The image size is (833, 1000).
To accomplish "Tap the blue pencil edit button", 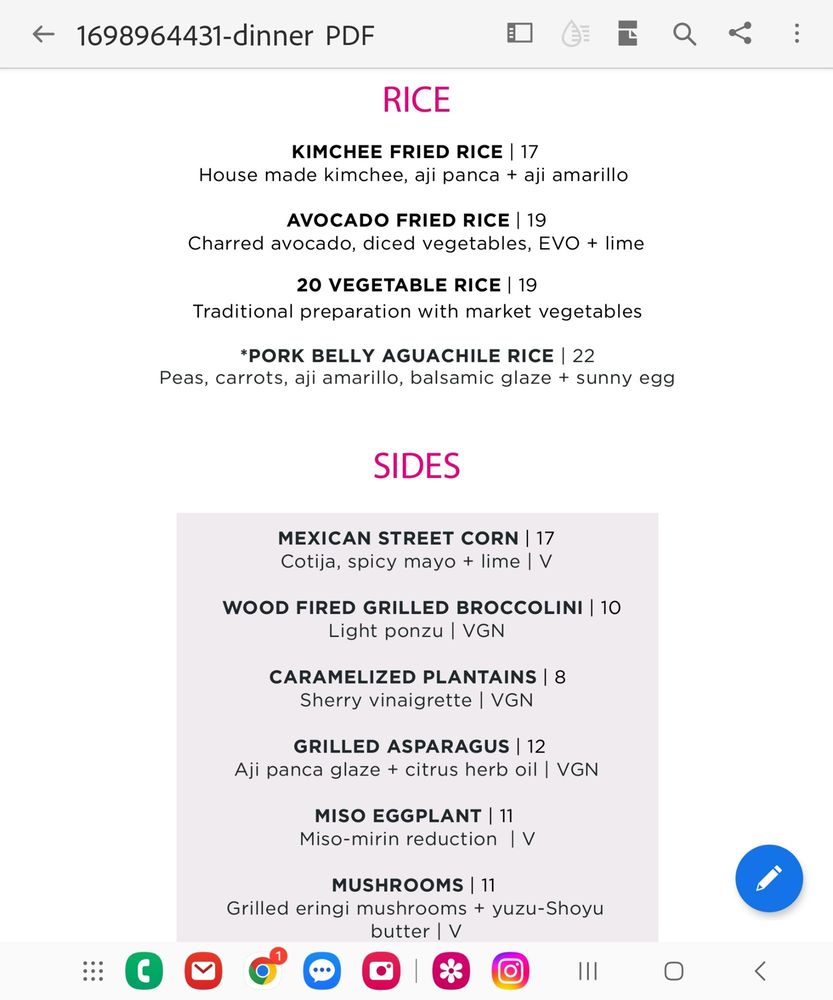I will point(768,879).
